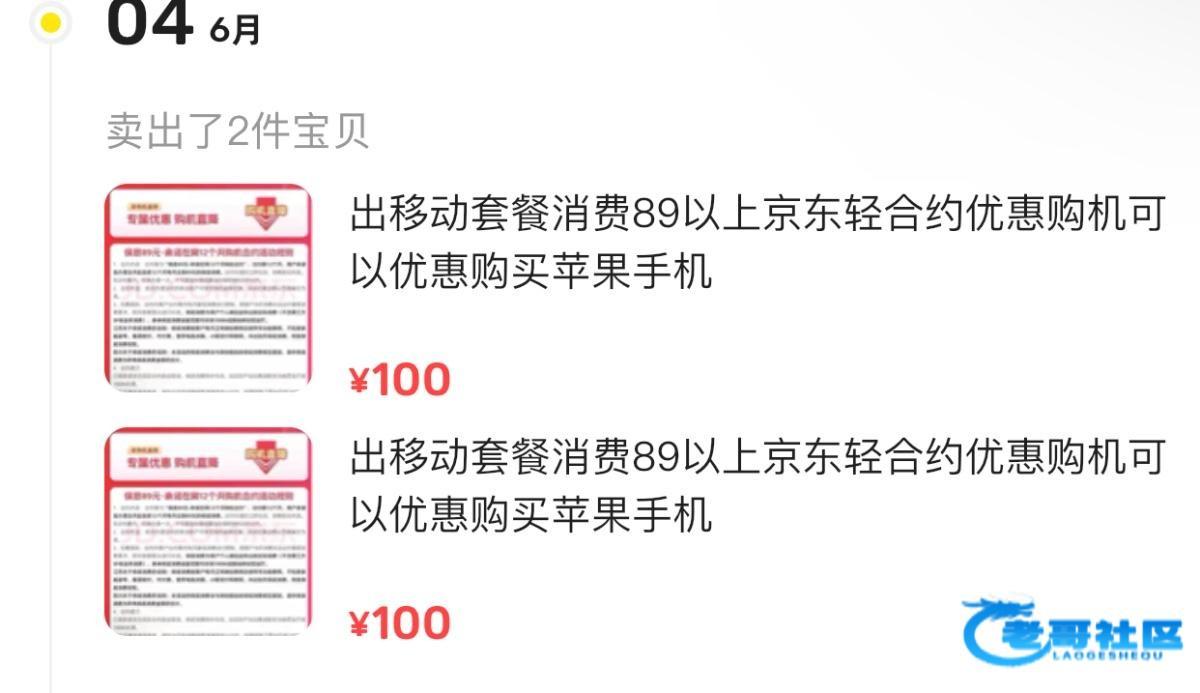Open the second sold 移动套餐 listing

click(755, 487)
